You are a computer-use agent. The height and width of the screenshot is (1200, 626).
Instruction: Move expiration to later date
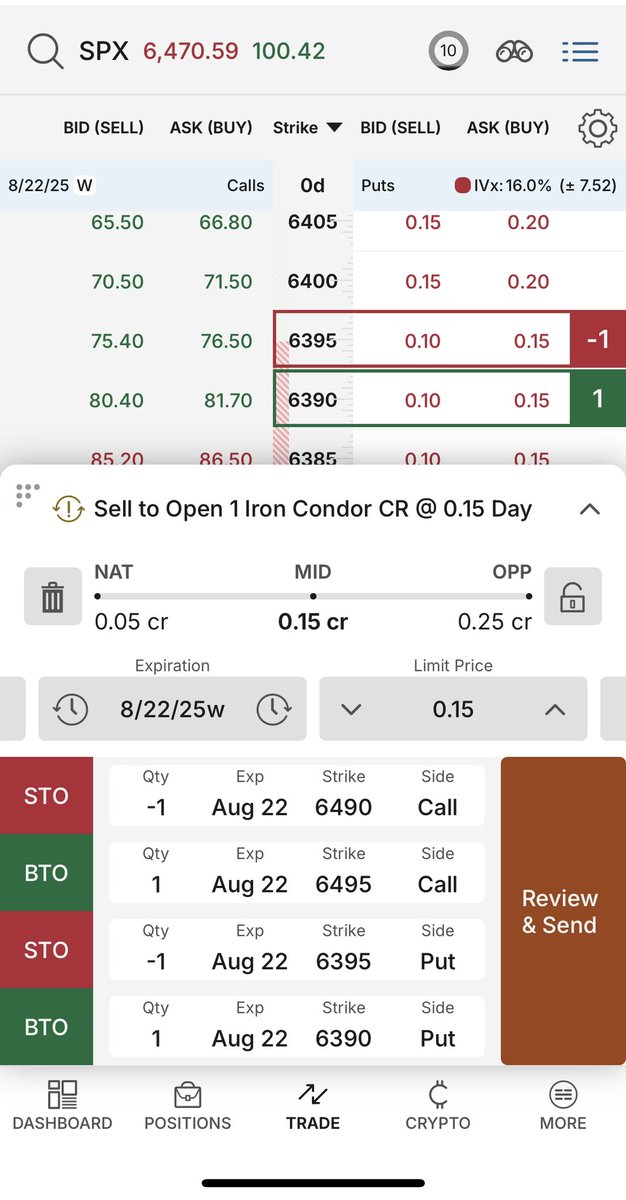coord(273,709)
